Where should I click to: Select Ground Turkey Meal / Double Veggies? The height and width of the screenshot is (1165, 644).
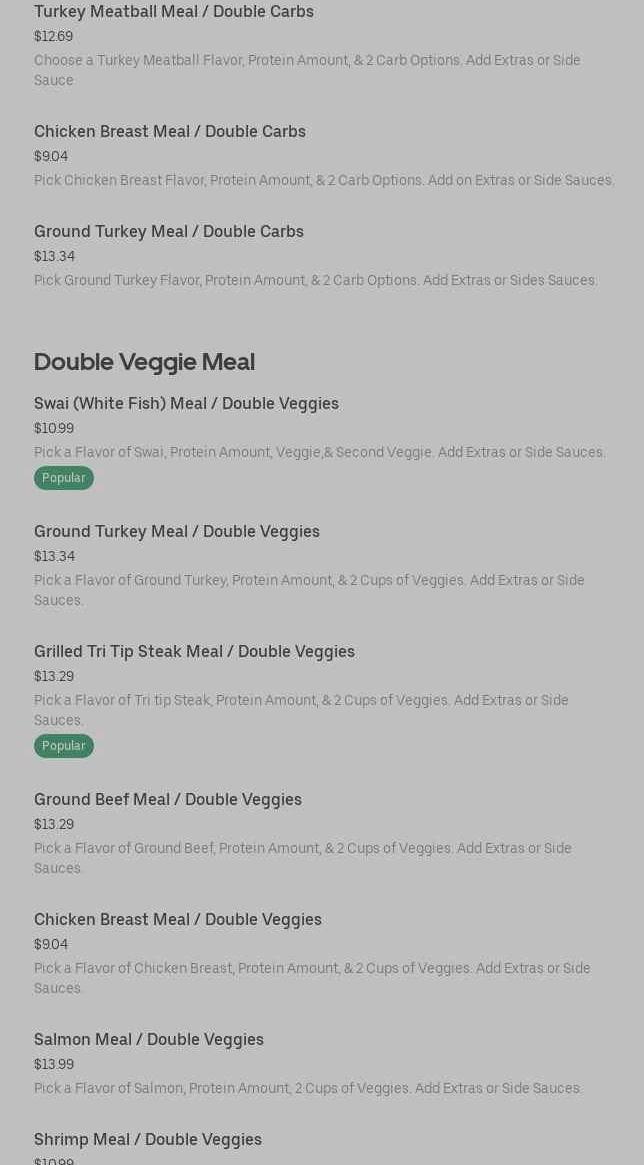tap(177, 532)
